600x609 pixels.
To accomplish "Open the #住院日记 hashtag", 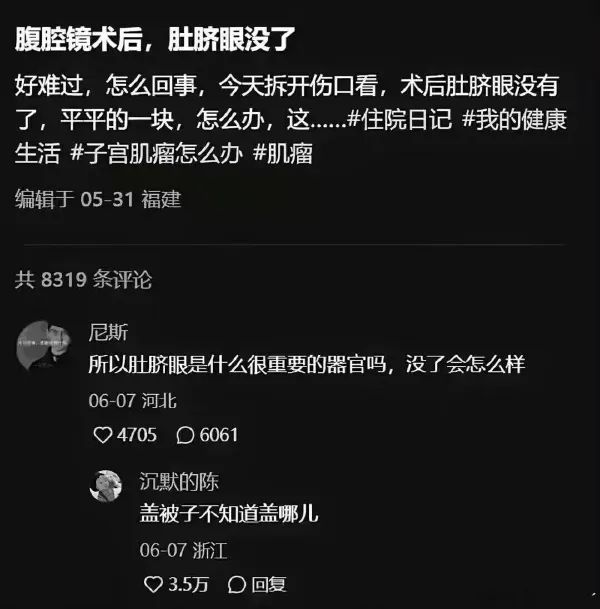I will (400, 121).
